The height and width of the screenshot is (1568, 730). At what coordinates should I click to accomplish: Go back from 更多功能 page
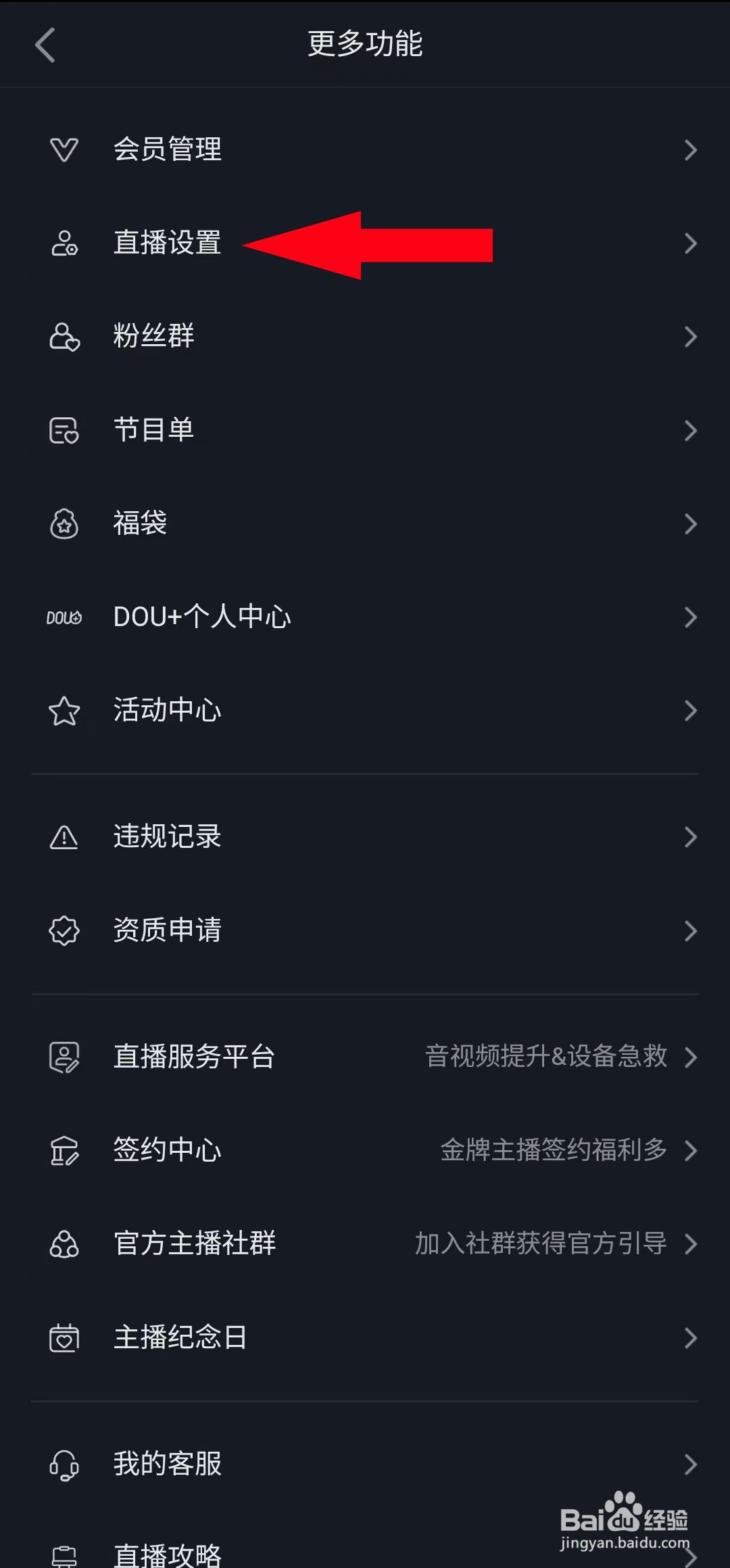point(45,45)
